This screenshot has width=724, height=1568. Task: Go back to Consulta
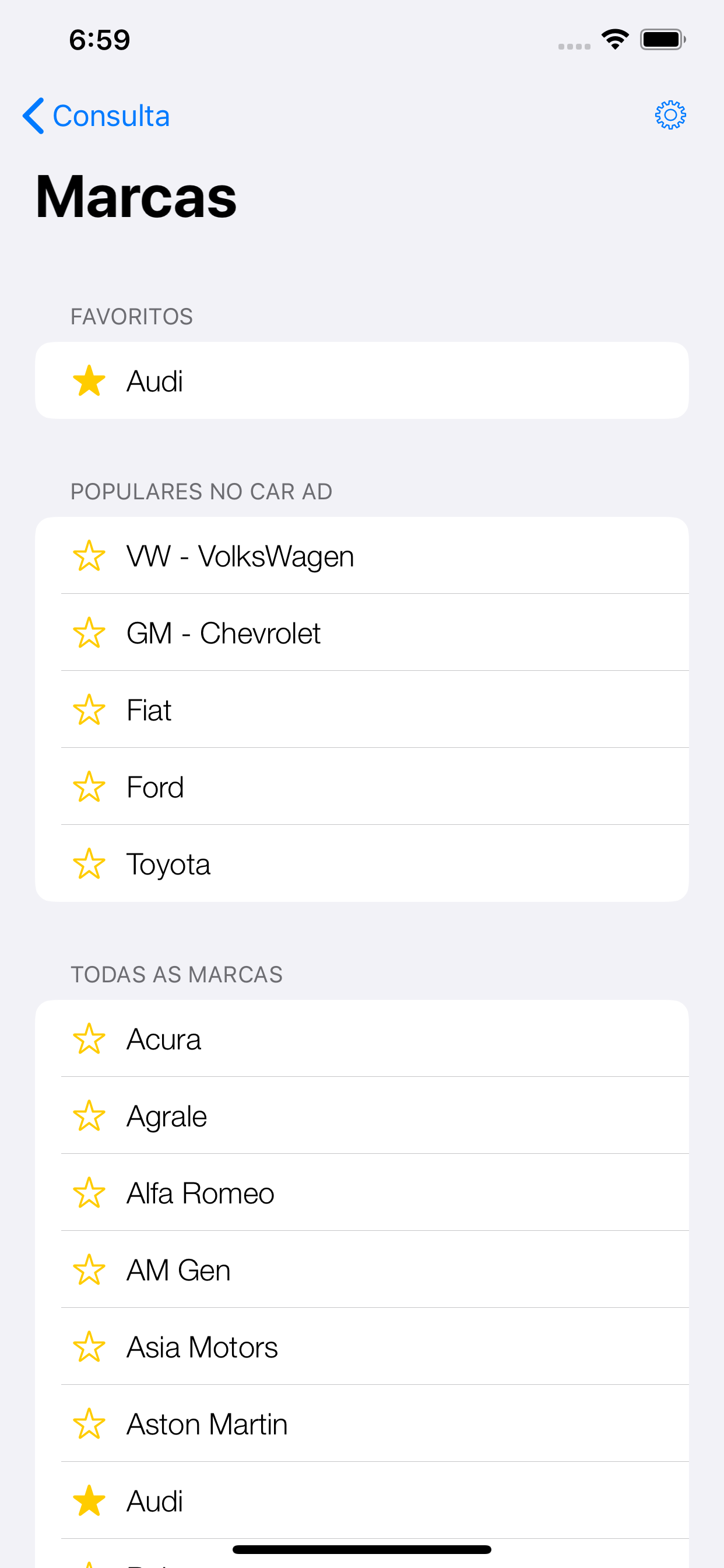(96, 116)
